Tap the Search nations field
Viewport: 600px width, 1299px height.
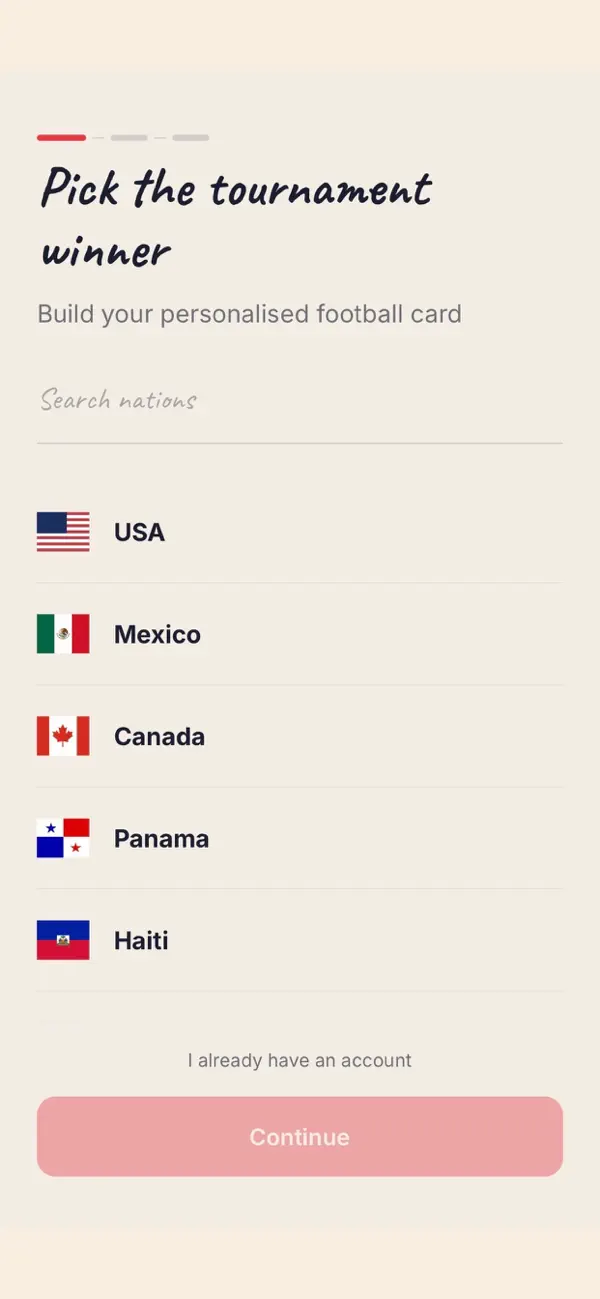(300, 401)
